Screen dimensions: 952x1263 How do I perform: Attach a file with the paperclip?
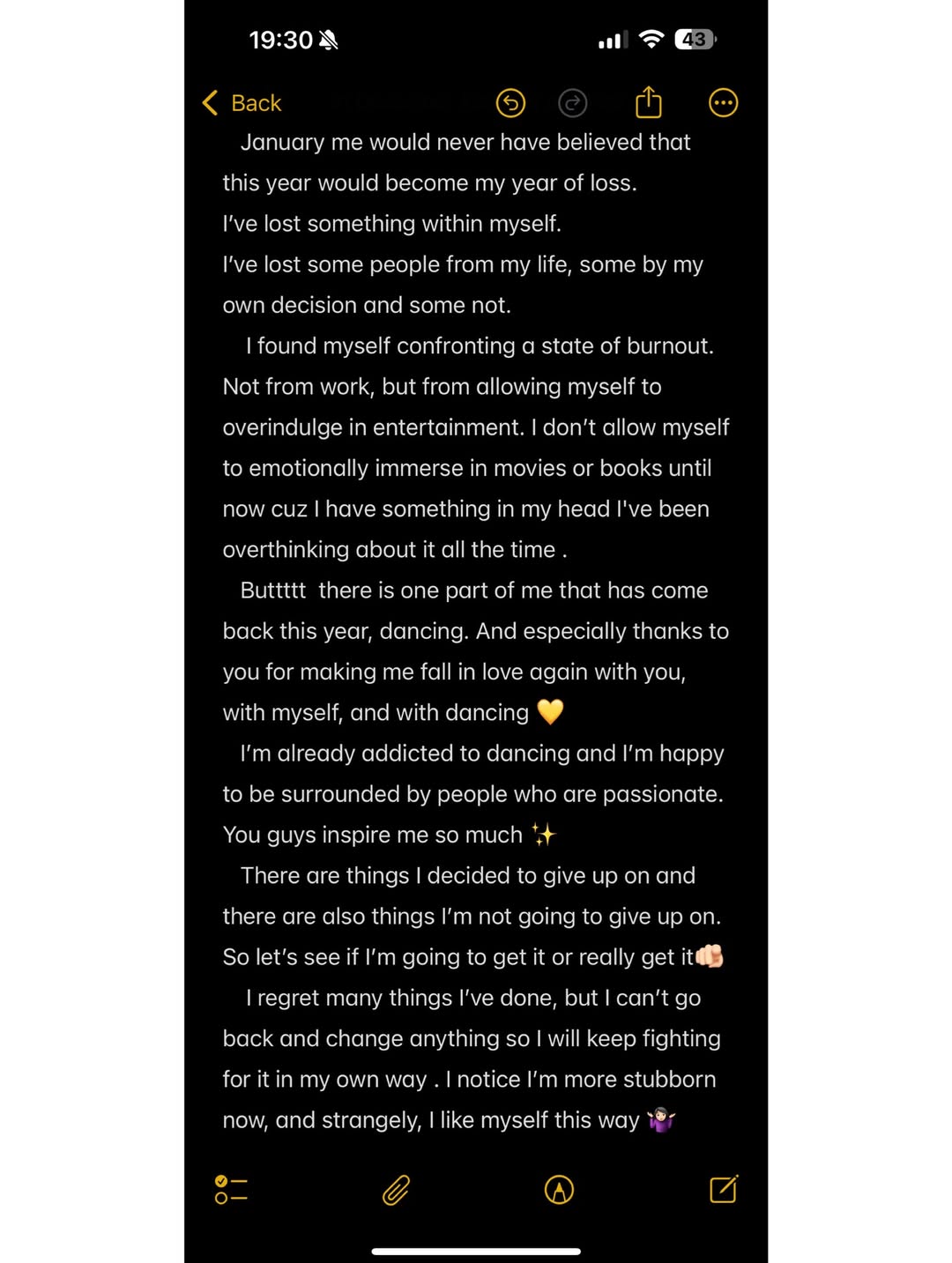pyautogui.click(x=396, y=1190)
